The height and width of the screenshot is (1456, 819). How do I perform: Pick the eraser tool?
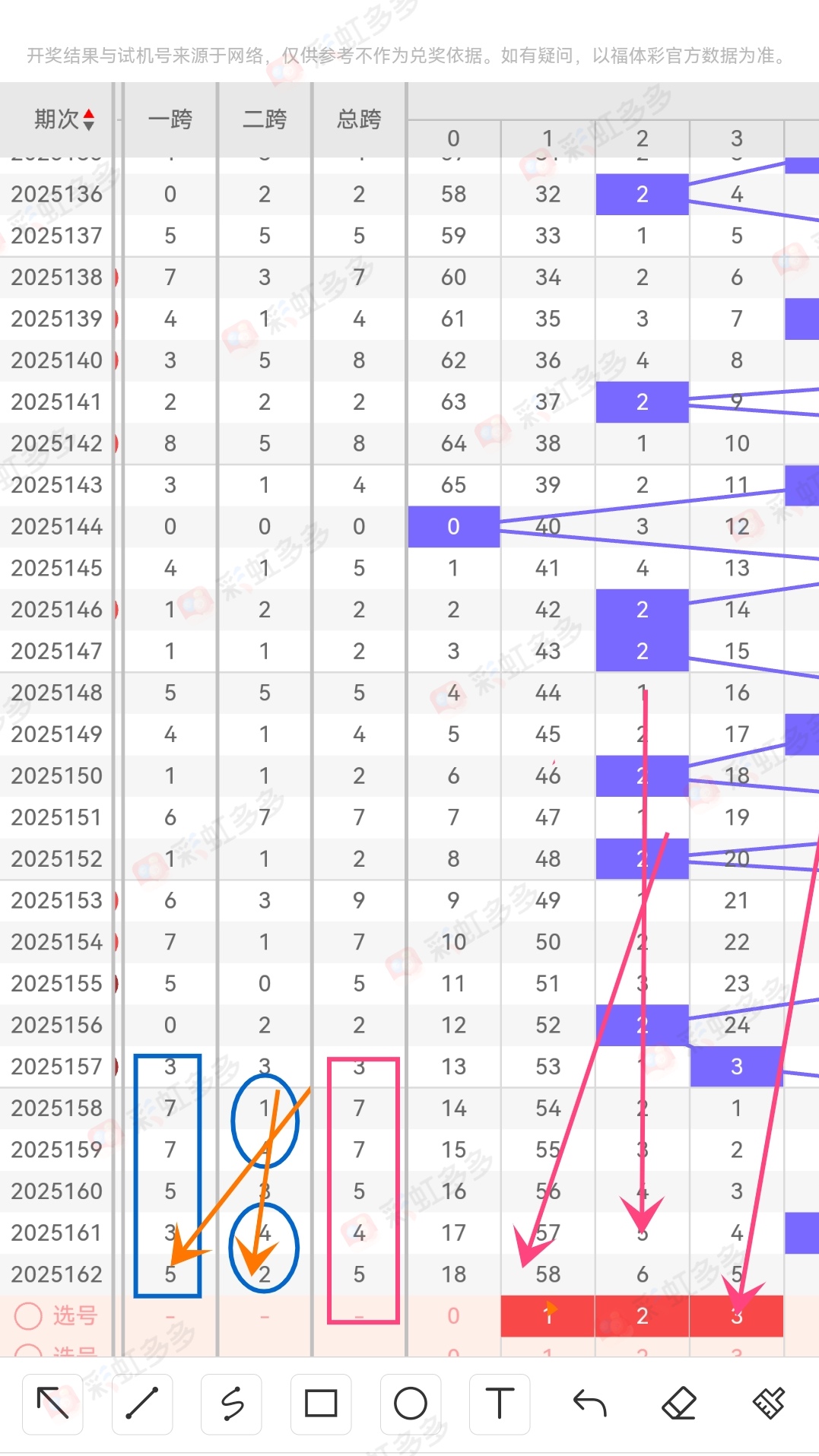click(679, 1404)
